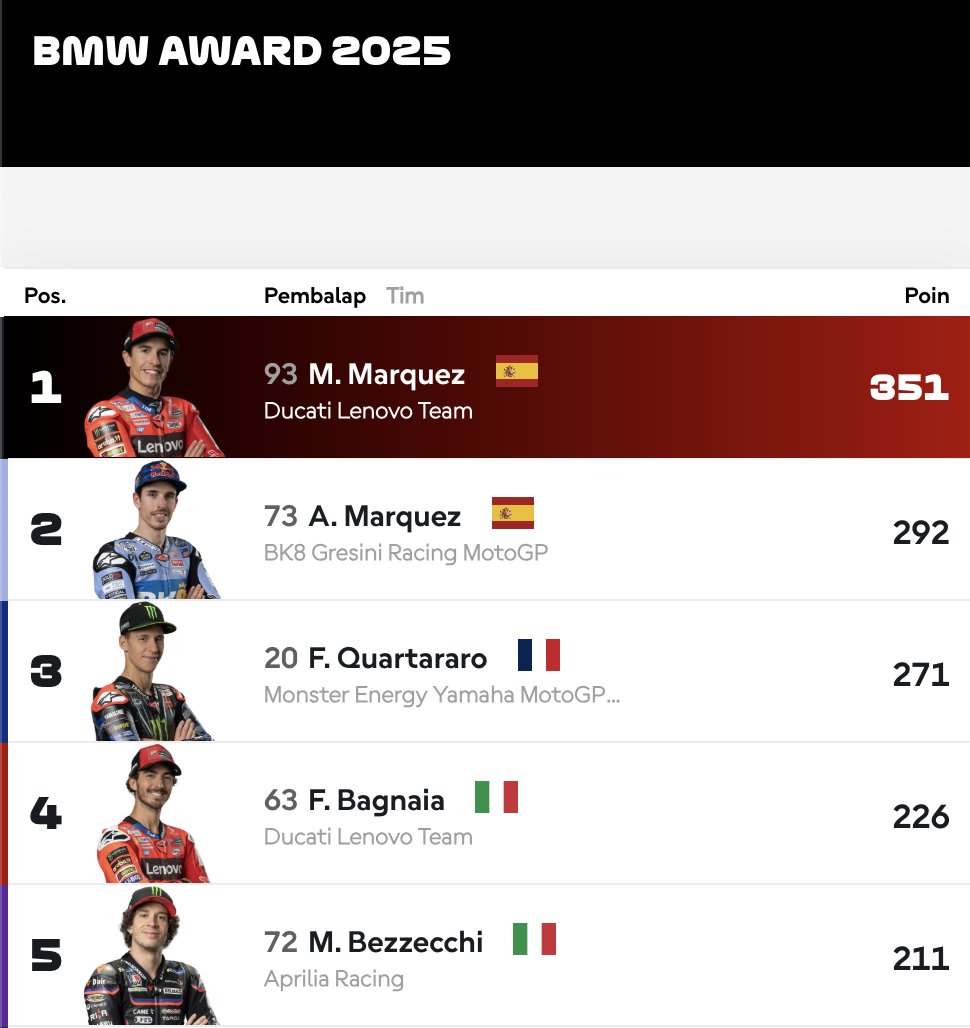This screenshot has height=1028, width=970.
Task: Open M. Marquez's rider row
Action: (x=386, y=375)
